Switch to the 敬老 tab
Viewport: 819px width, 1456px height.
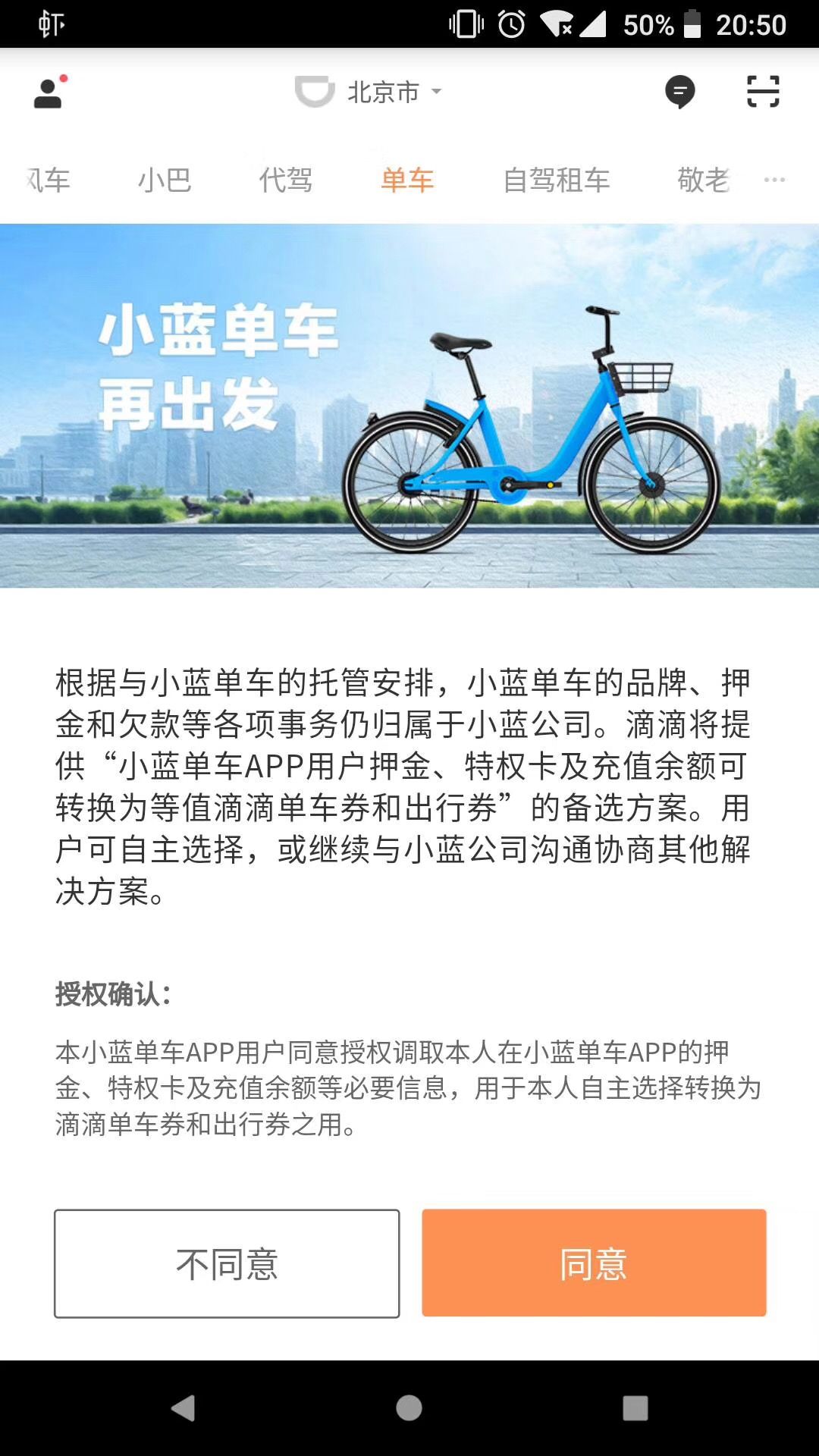[x=703, y=180]
